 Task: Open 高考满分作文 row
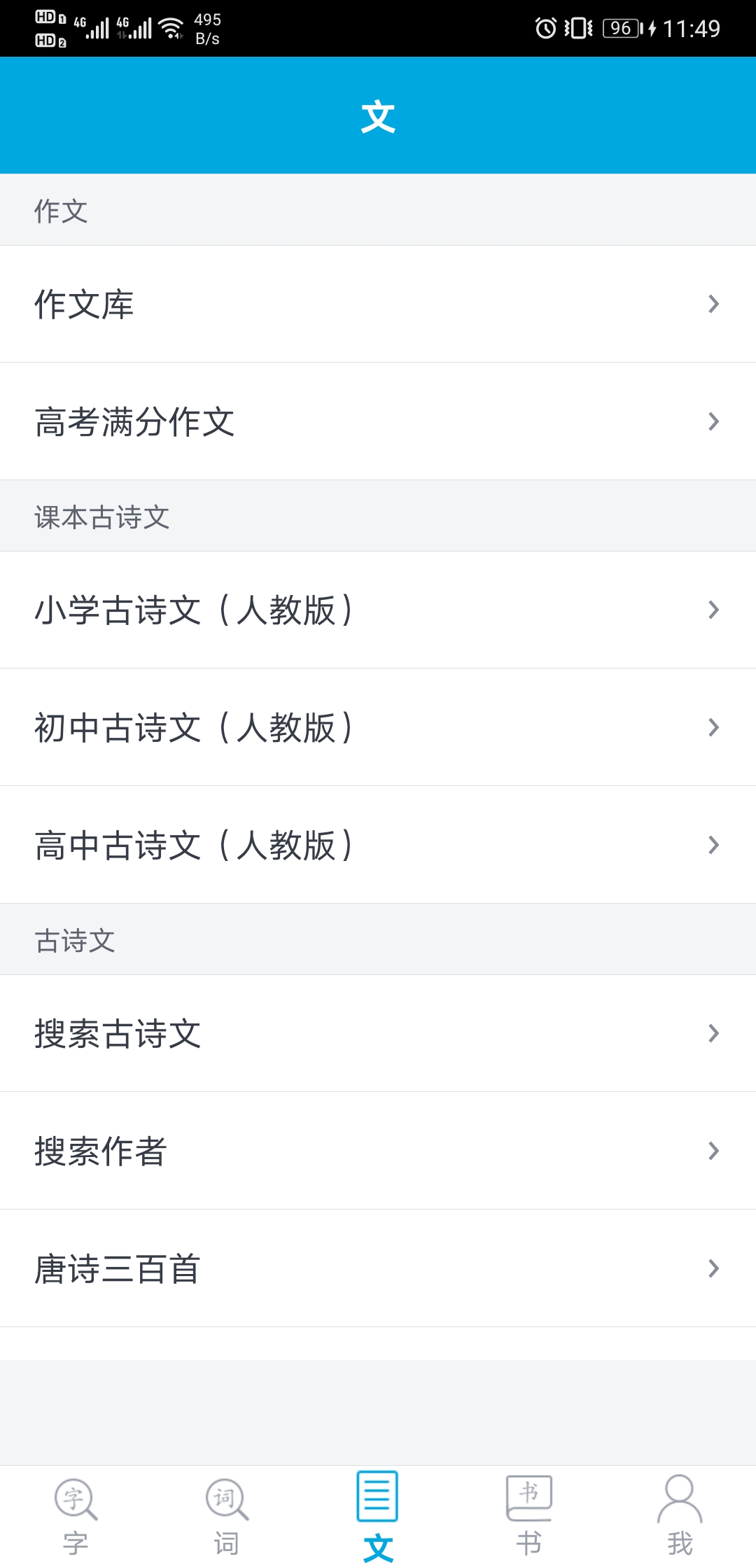[x=378, y=421]
